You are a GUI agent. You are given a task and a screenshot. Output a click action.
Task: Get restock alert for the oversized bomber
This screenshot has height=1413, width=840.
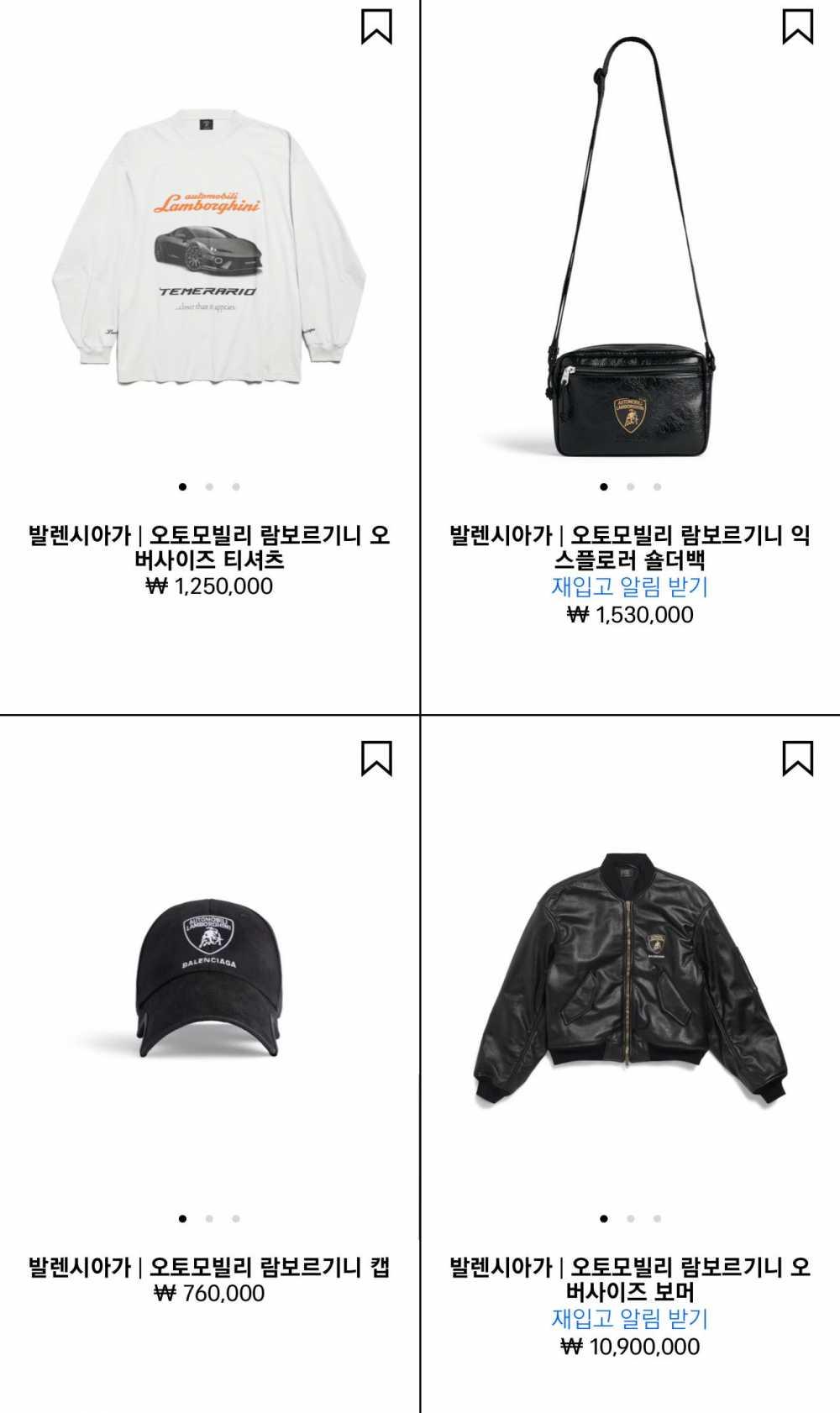tap(630, 1318)
